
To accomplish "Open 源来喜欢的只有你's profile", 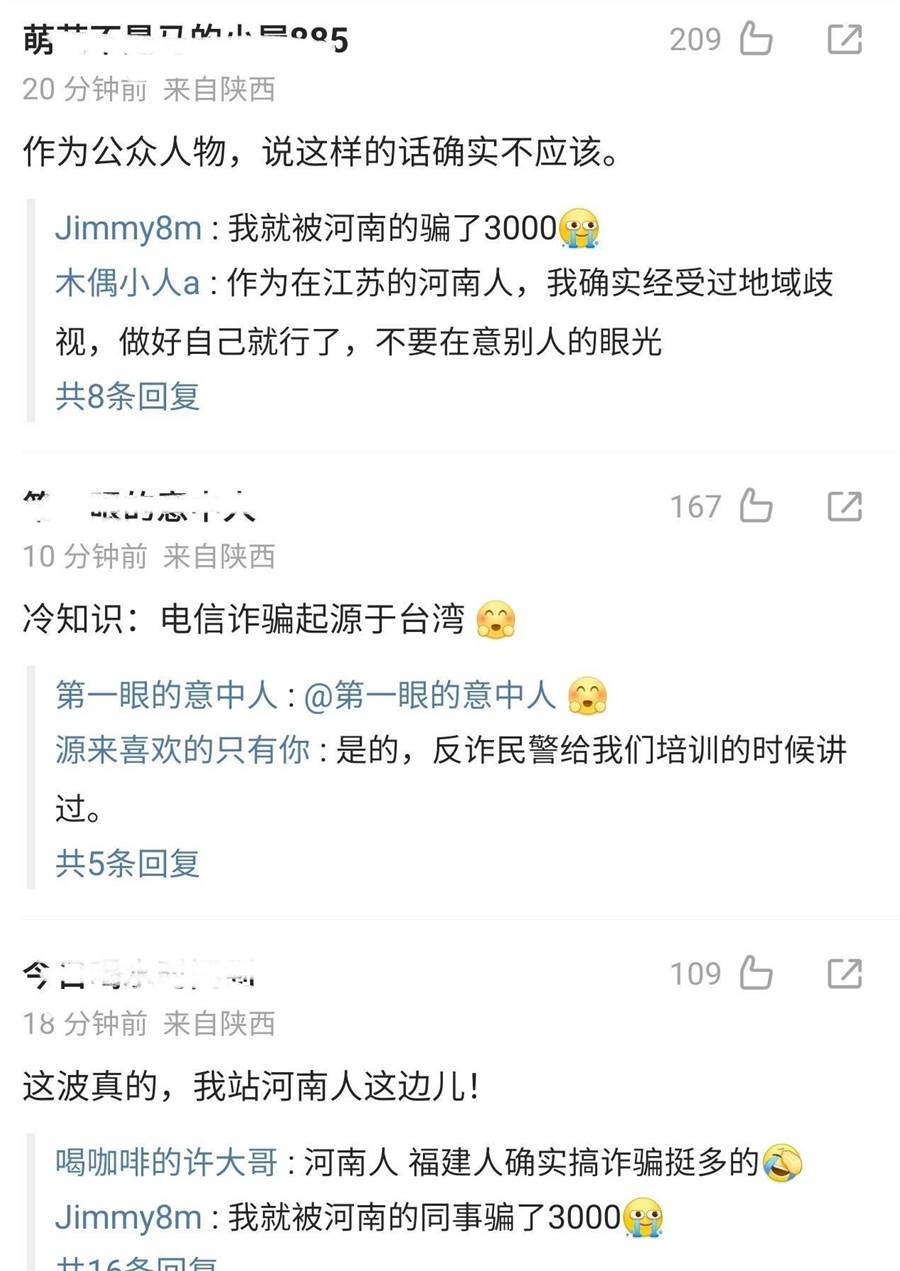I will pyautogui.click(x=182, y=750).
